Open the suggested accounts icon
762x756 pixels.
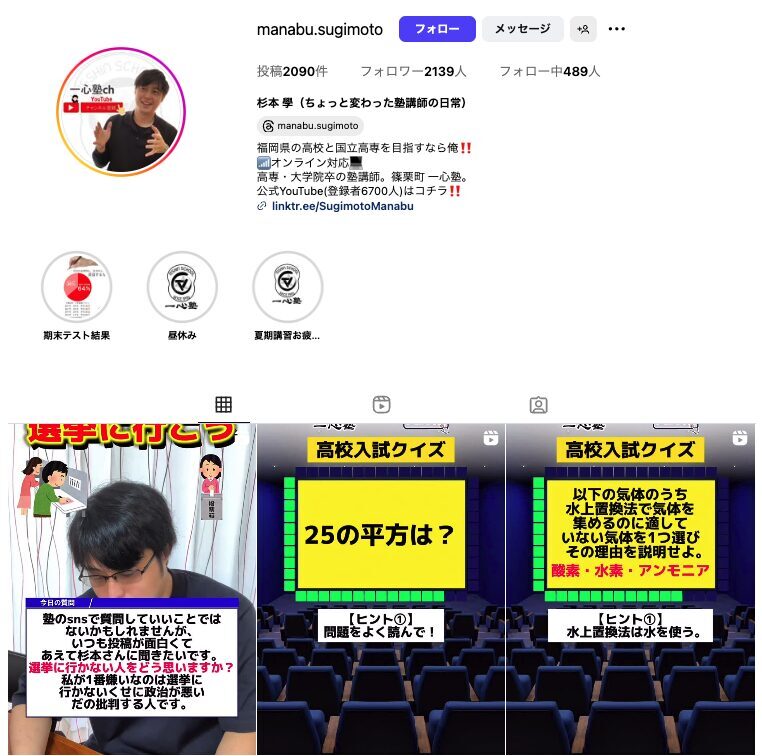(583, 29)
